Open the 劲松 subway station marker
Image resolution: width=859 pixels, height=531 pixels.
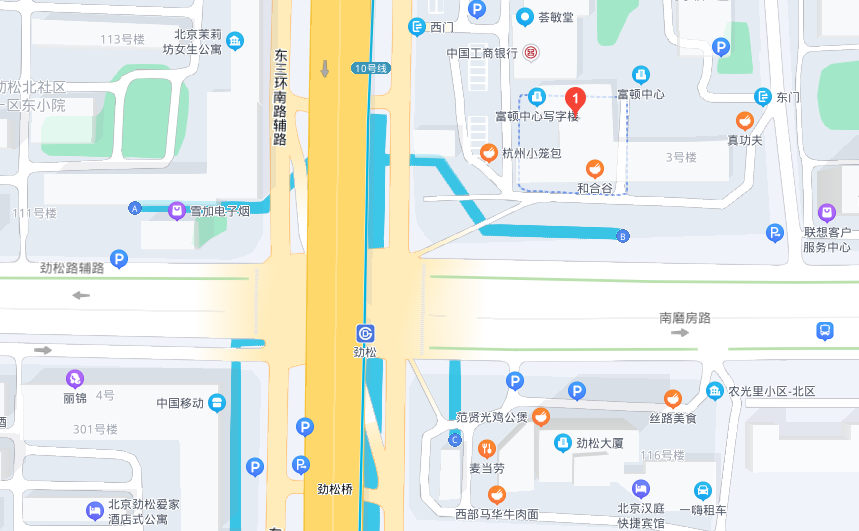[365, 333]
